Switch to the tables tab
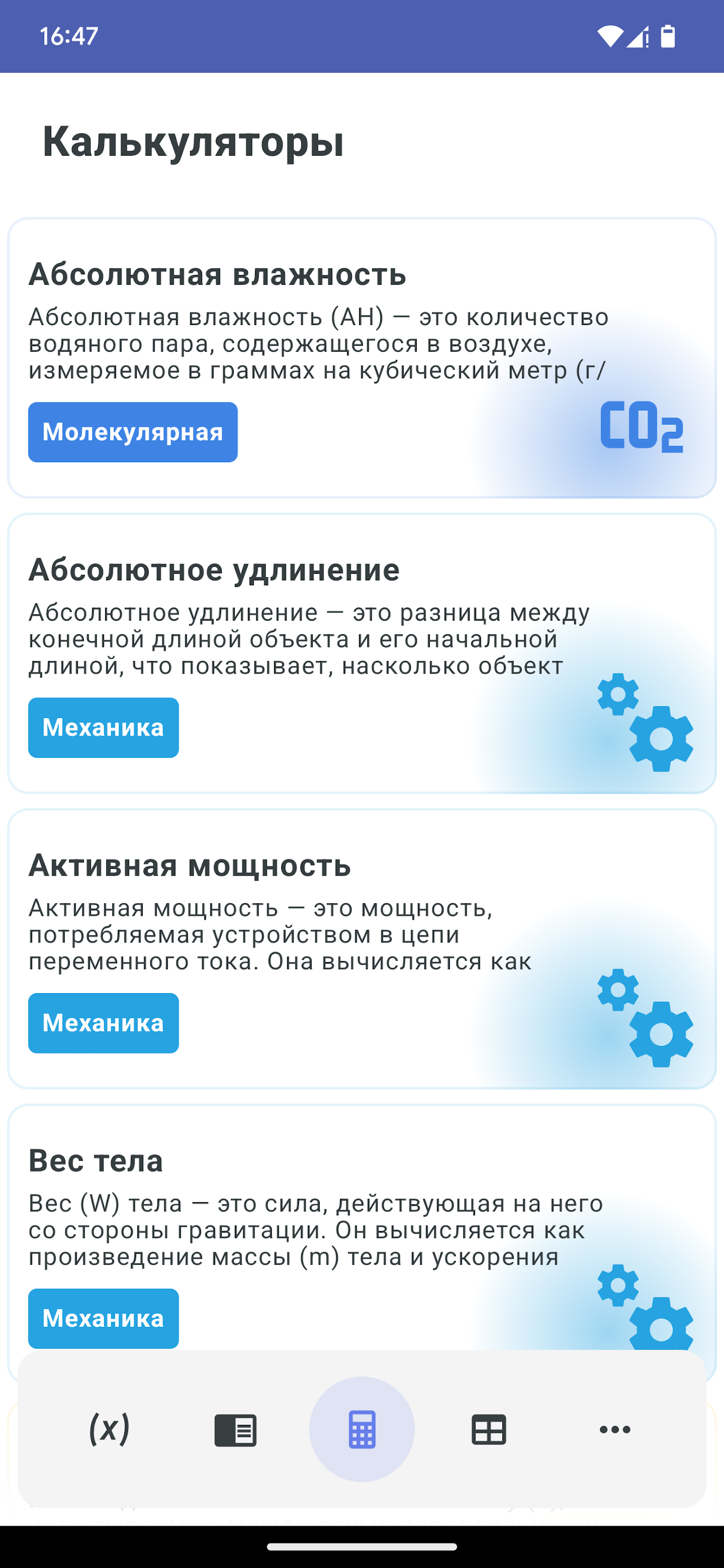 pyautogui.click(x=488, y=1429)
